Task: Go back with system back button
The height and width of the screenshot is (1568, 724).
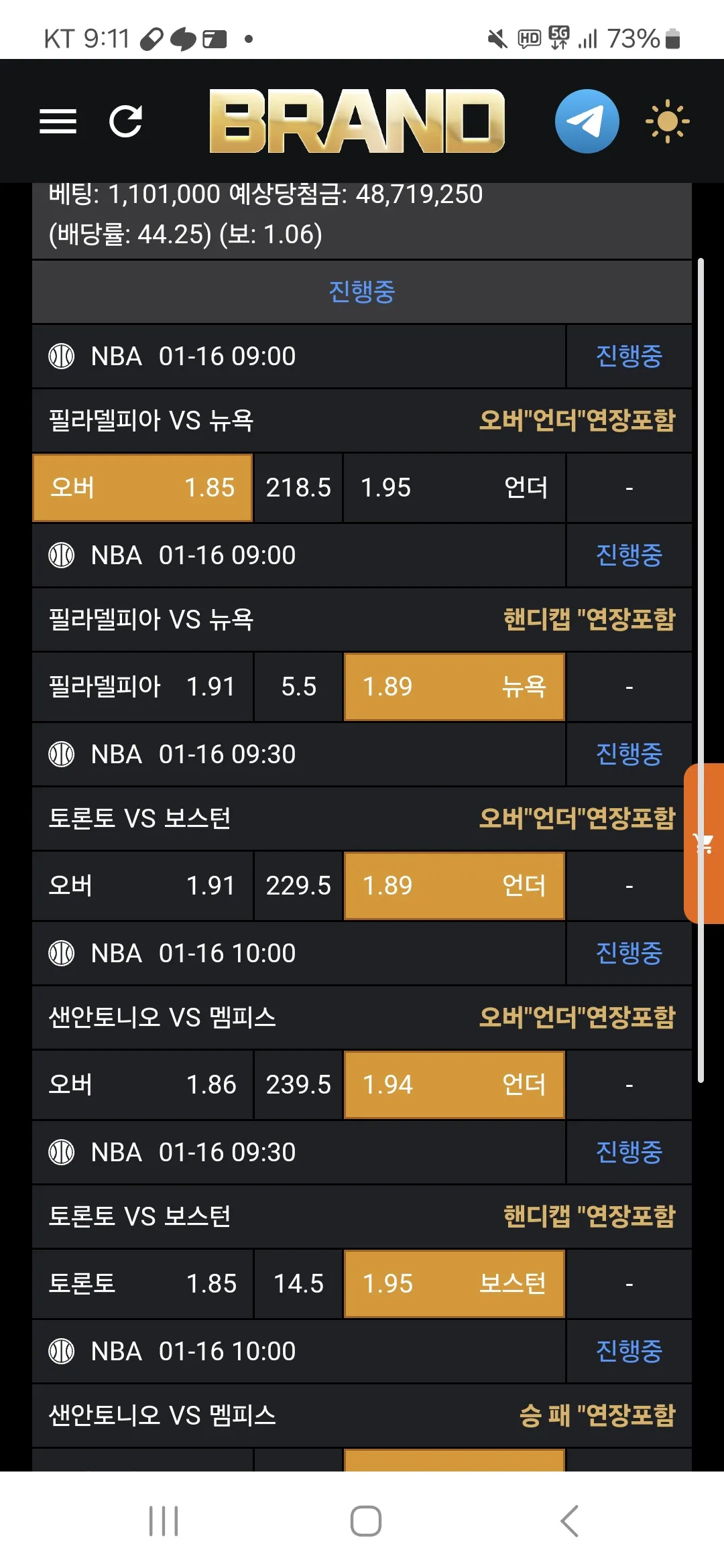Action: click(570, 1520)
